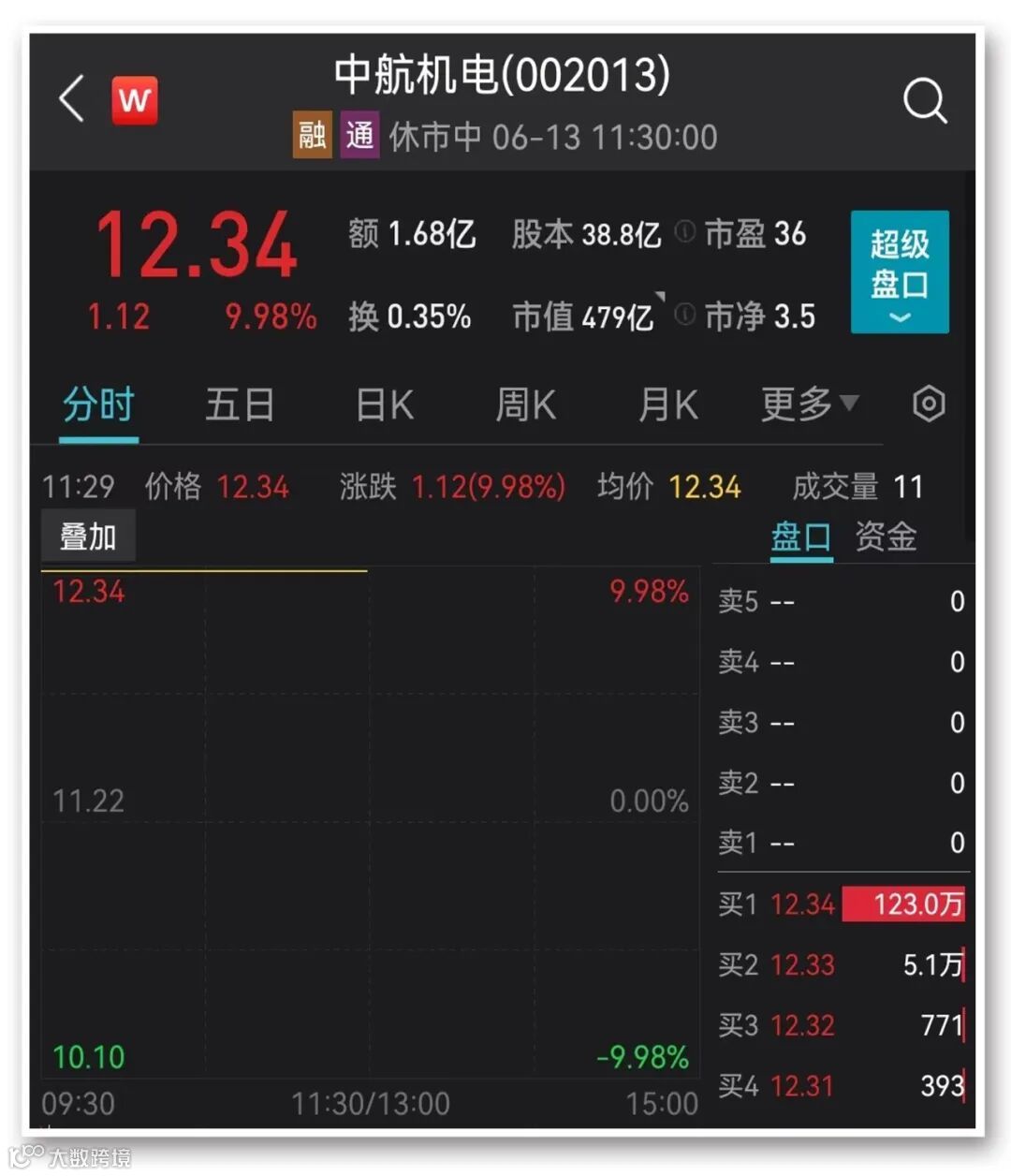Expand the 超级盘口 panel
The image size is (1011, 1176).
899,272
